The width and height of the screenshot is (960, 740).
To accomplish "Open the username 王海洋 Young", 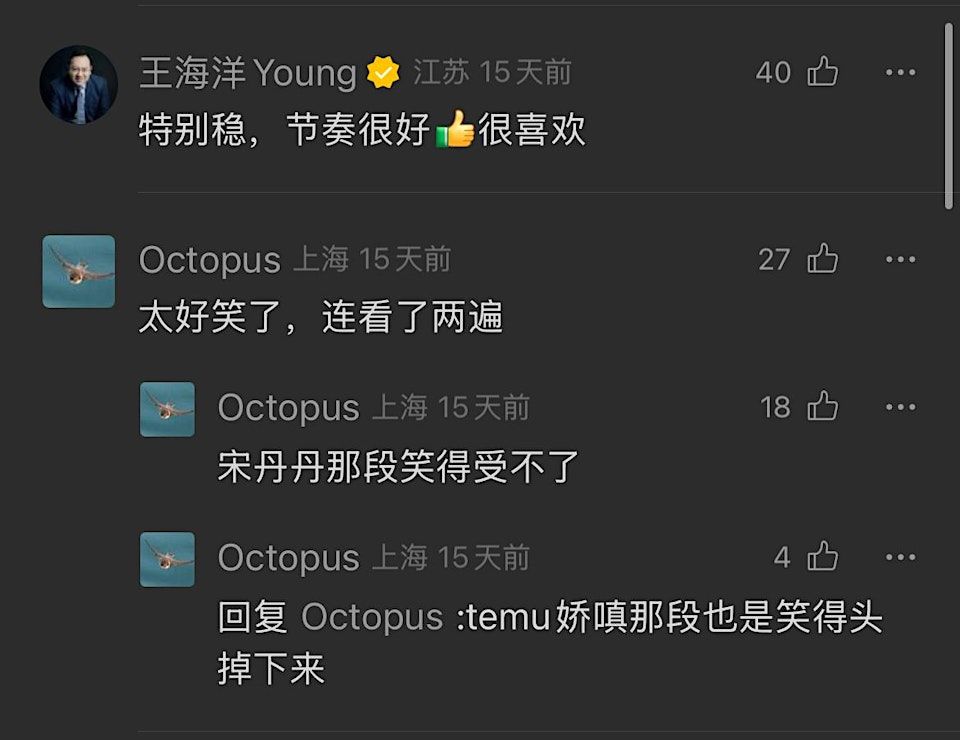I will pyautogui.click(x=247, y=73).
